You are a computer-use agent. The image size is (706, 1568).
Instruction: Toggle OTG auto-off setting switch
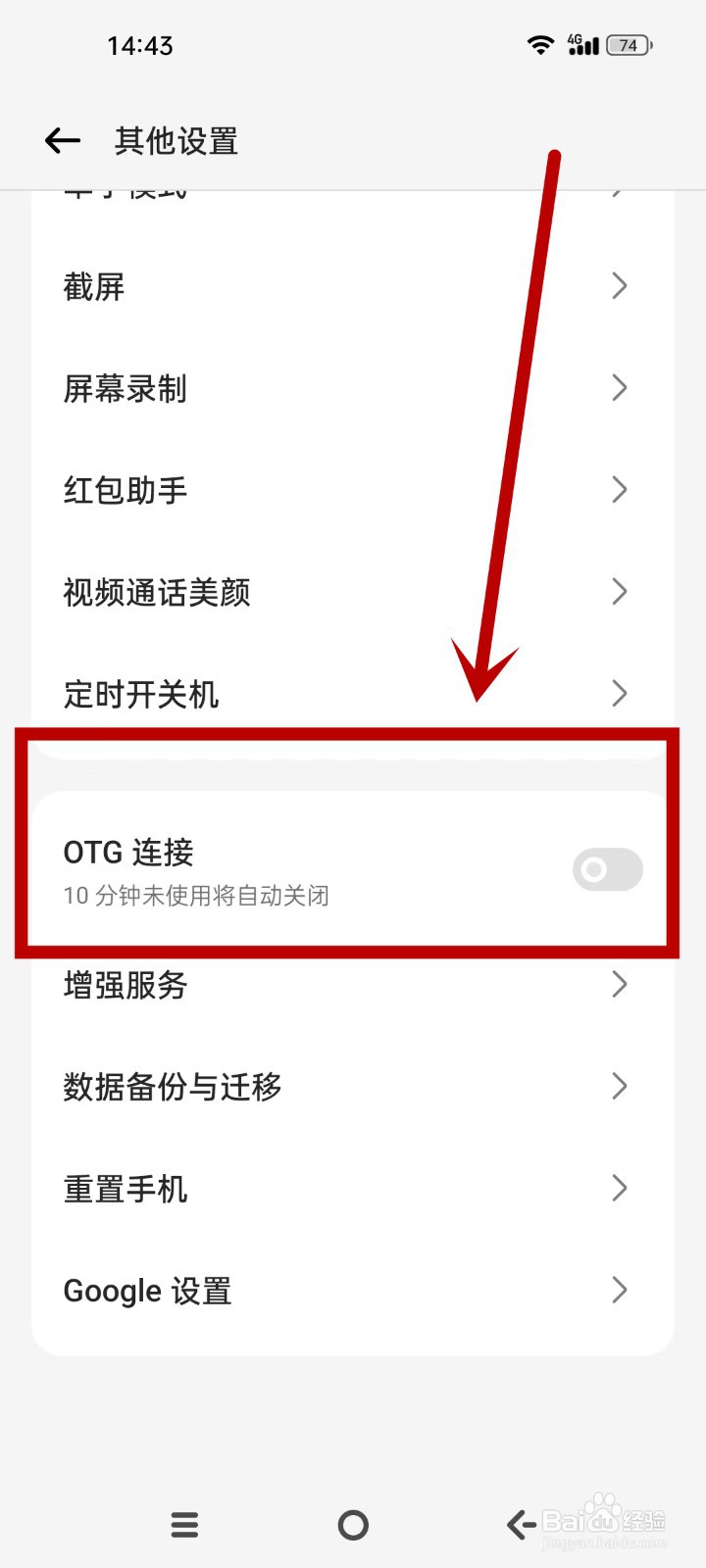coord(606,870)
